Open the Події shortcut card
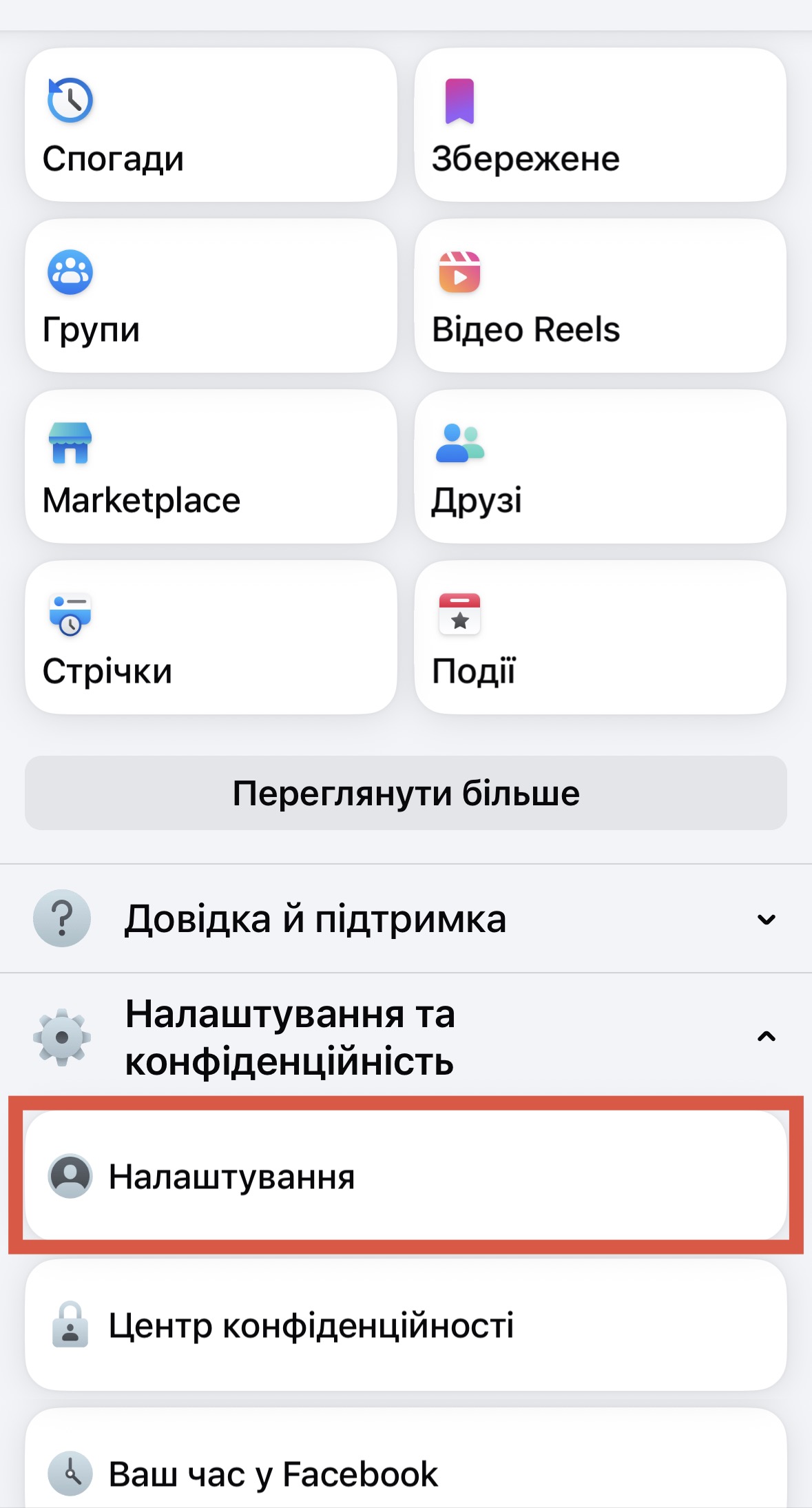The width and height of the screenshot is (812, 1508). pyautogui.click(x=600, y=637)
